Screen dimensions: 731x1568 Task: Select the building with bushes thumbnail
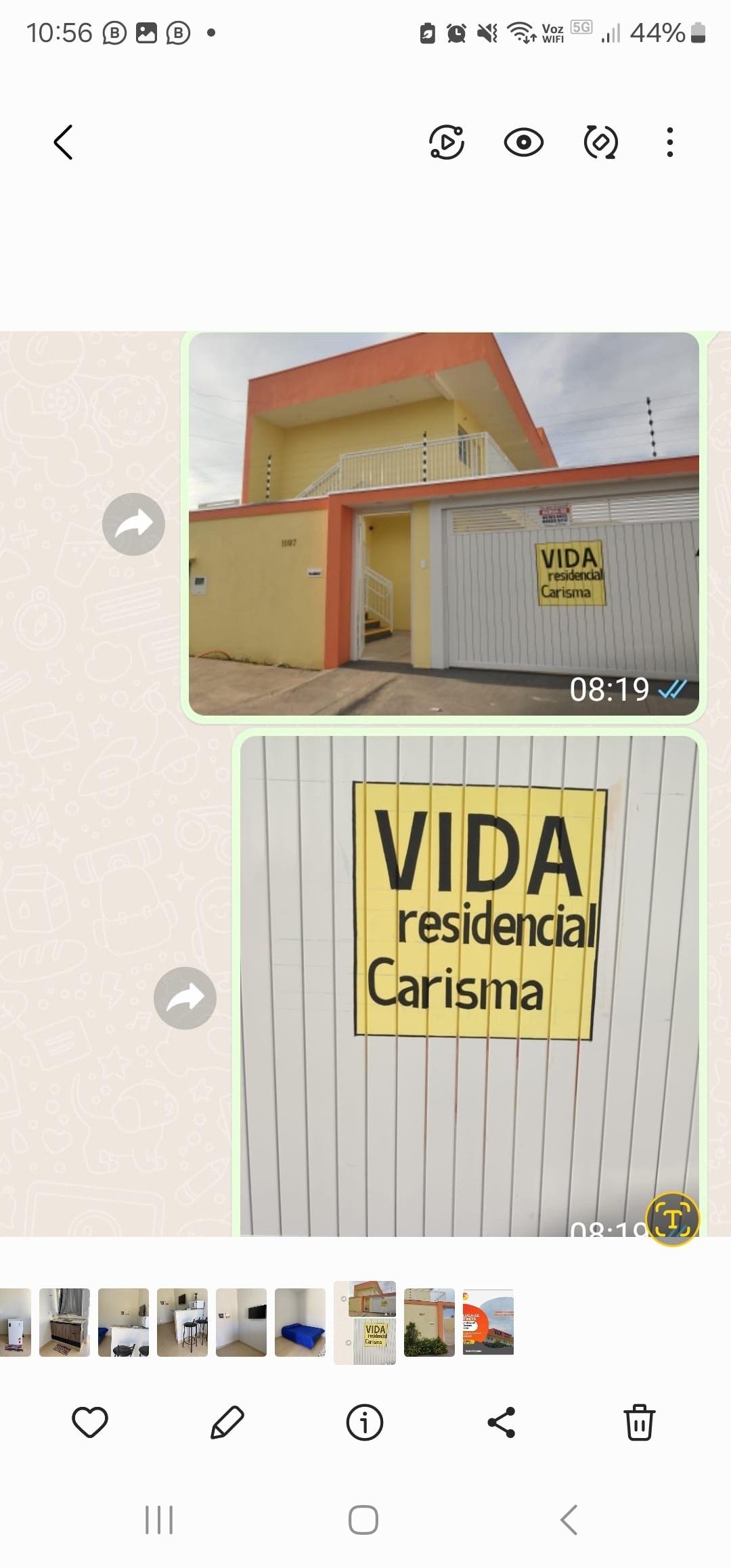429,1322
